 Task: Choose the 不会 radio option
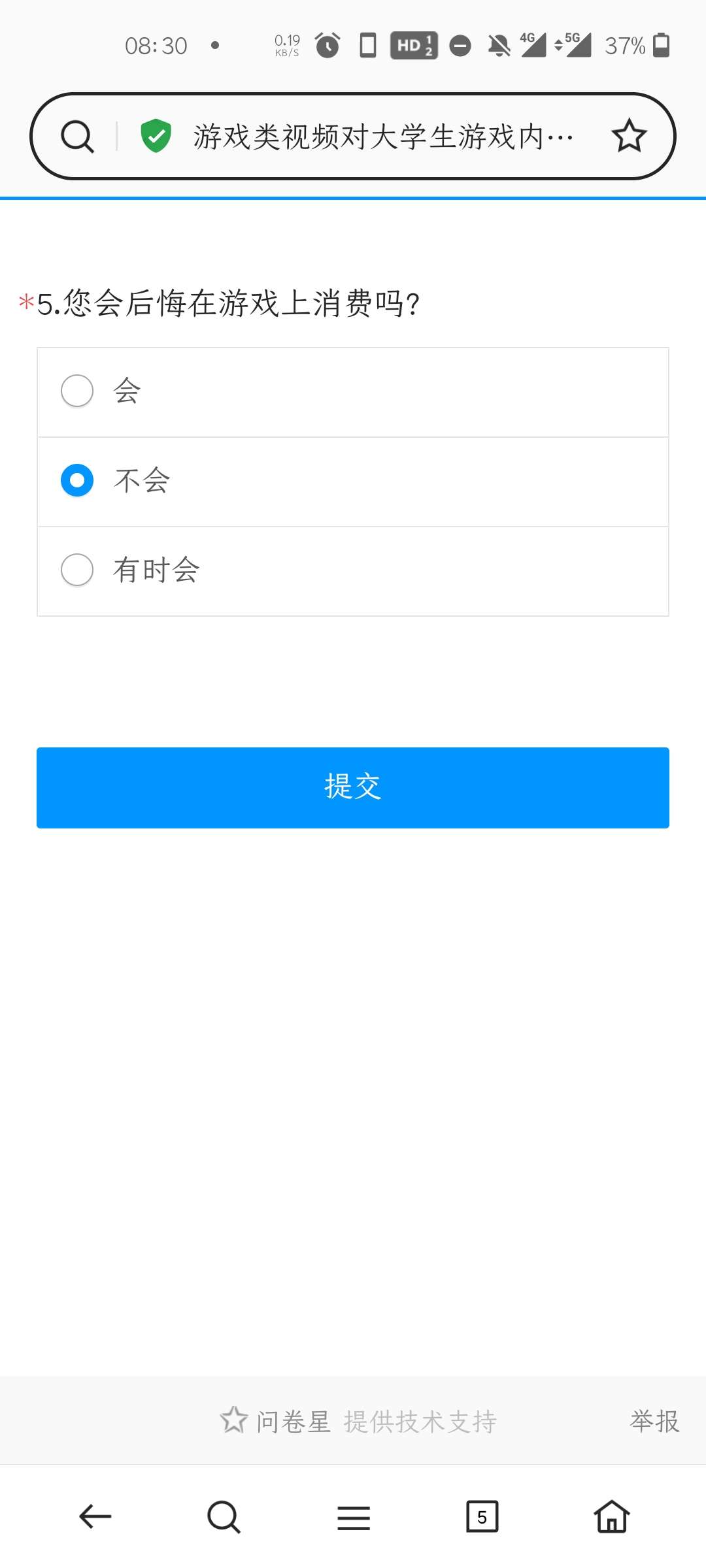pyautogui.click(x=77, y=481)
